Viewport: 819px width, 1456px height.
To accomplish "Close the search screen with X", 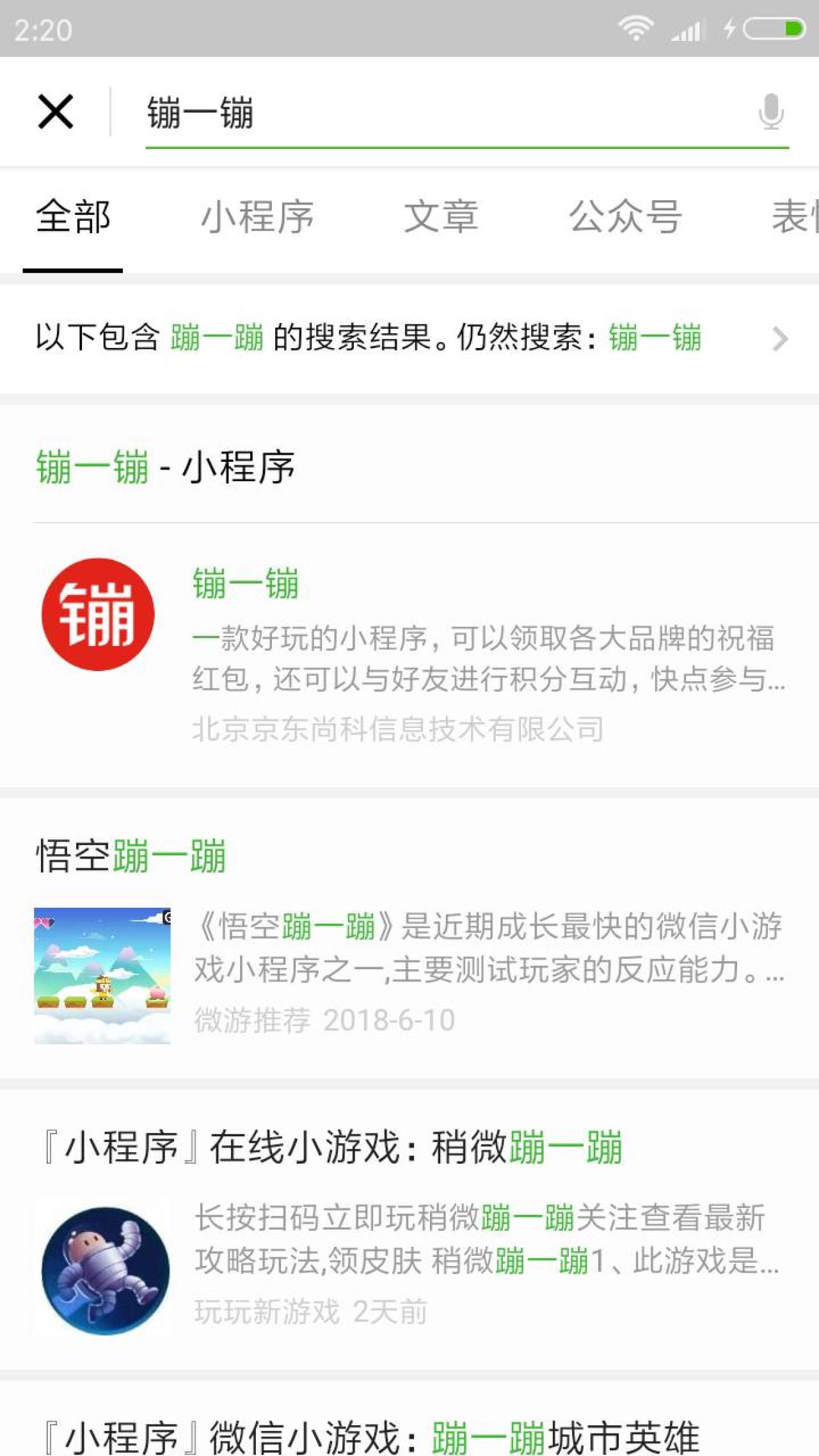I will click(x=56, y=112).
